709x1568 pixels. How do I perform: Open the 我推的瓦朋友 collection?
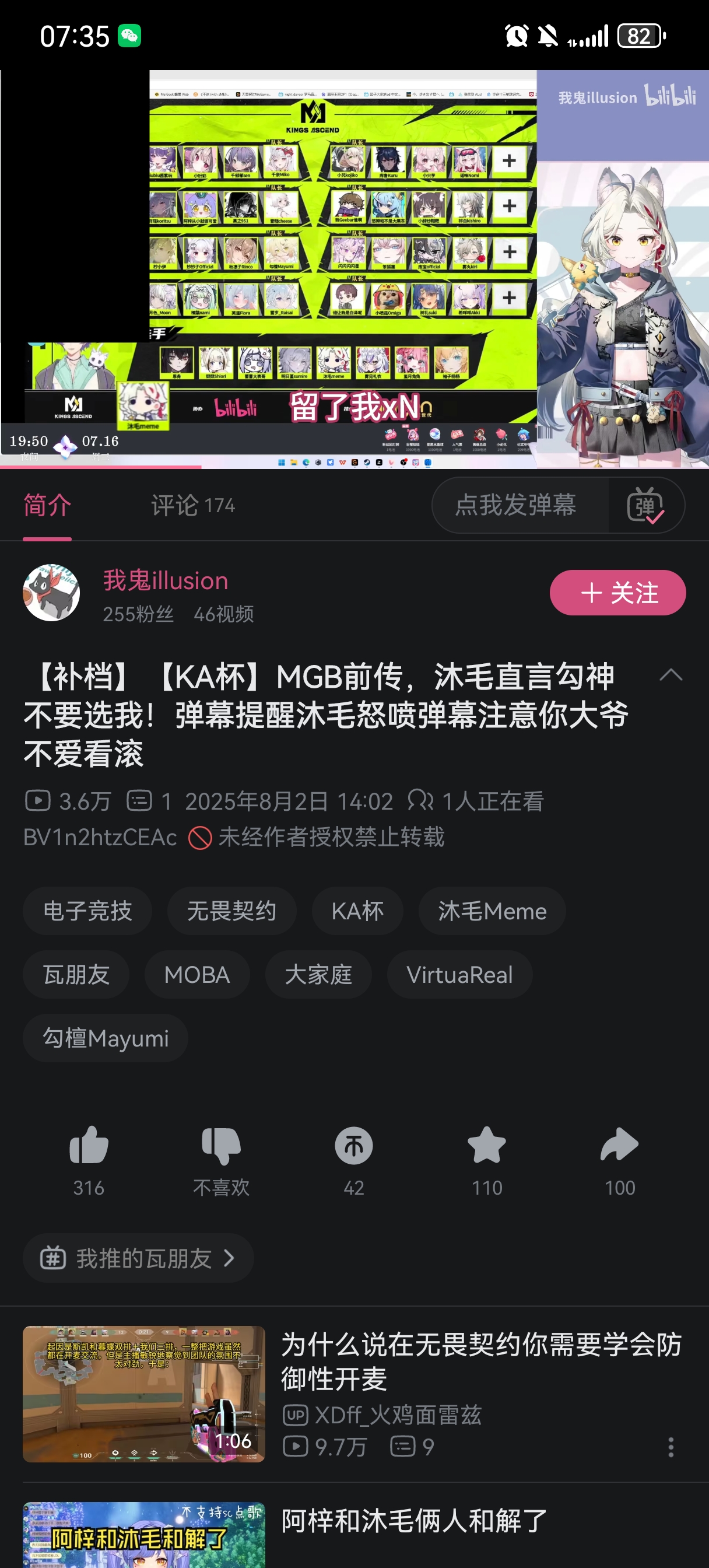coord(138,1258)
